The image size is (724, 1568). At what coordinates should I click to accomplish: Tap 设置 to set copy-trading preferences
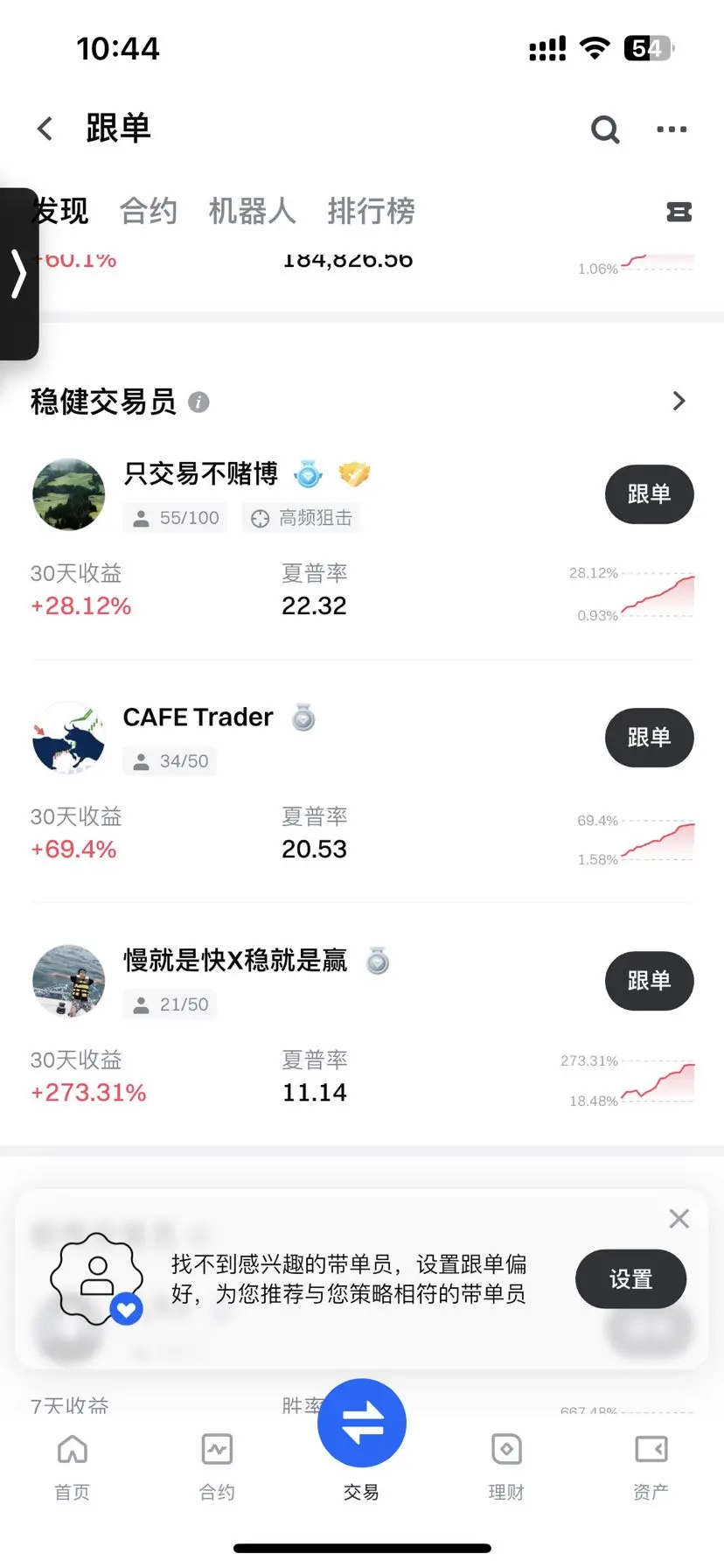click(x=630, y=1279)
